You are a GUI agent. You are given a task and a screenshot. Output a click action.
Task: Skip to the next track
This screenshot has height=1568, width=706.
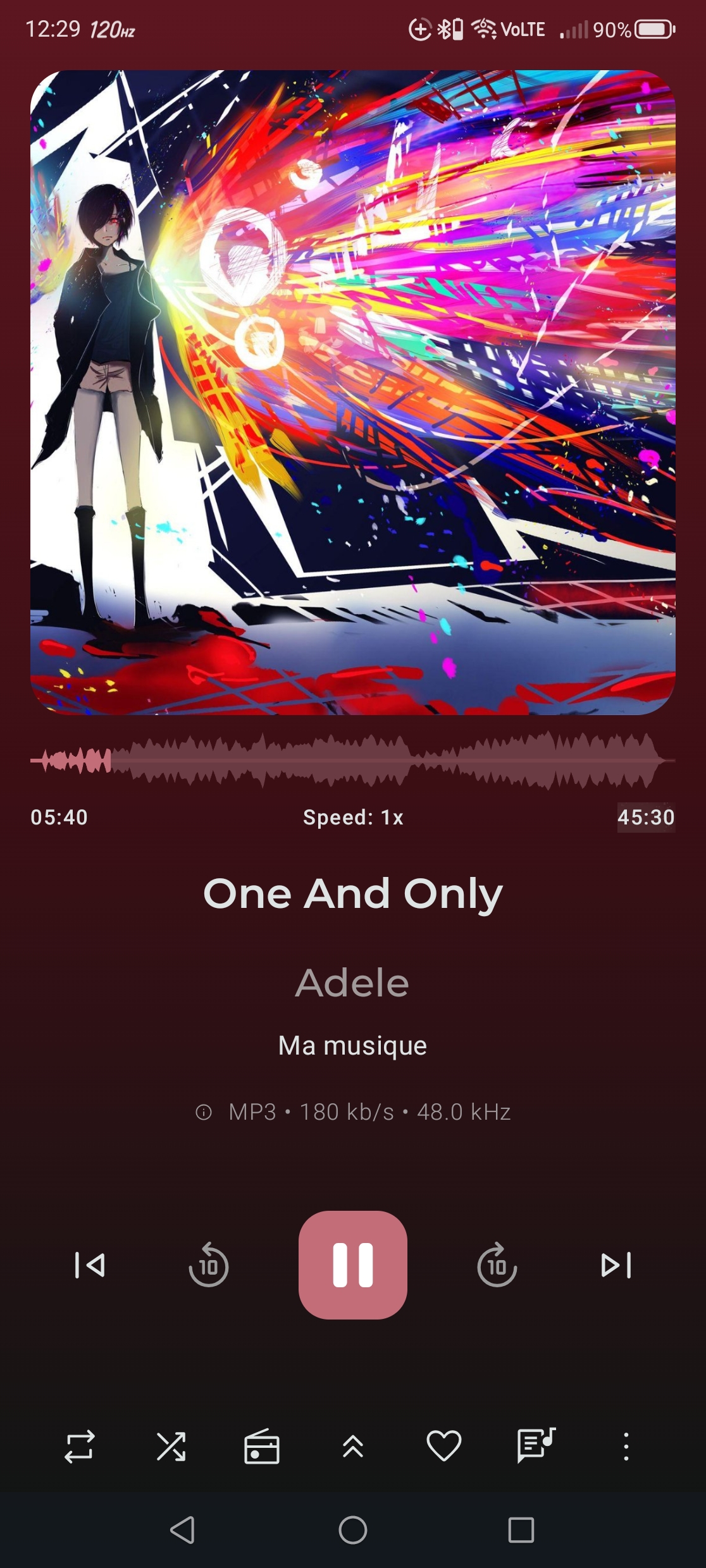pyautogui.click(x=616, y=1265)
